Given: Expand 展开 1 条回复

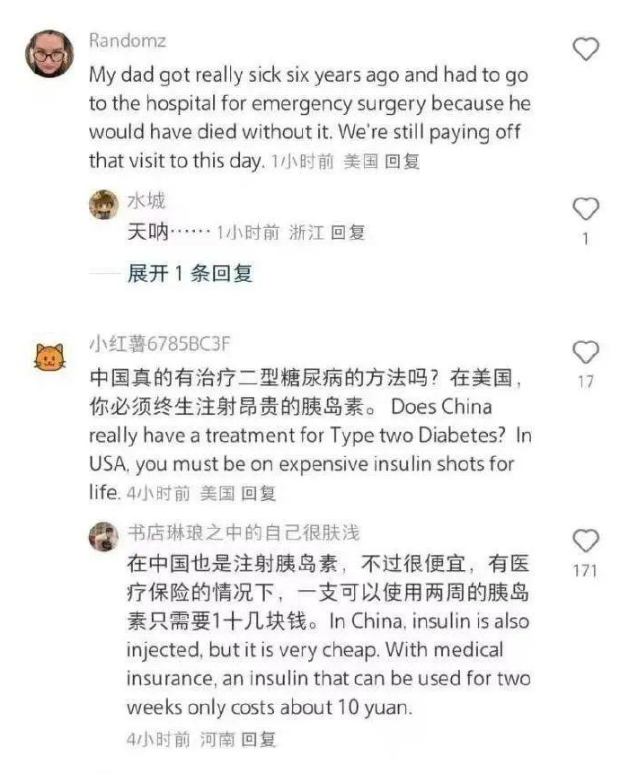Looking at the screenshot, I should click(x=190, y=274).
